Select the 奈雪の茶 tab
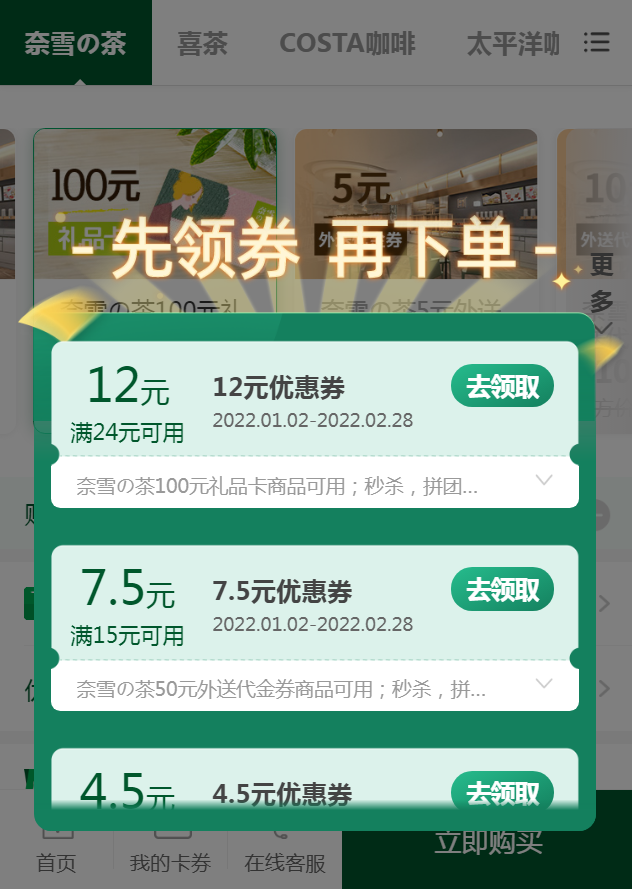632x889 pixels. (76, 43)
